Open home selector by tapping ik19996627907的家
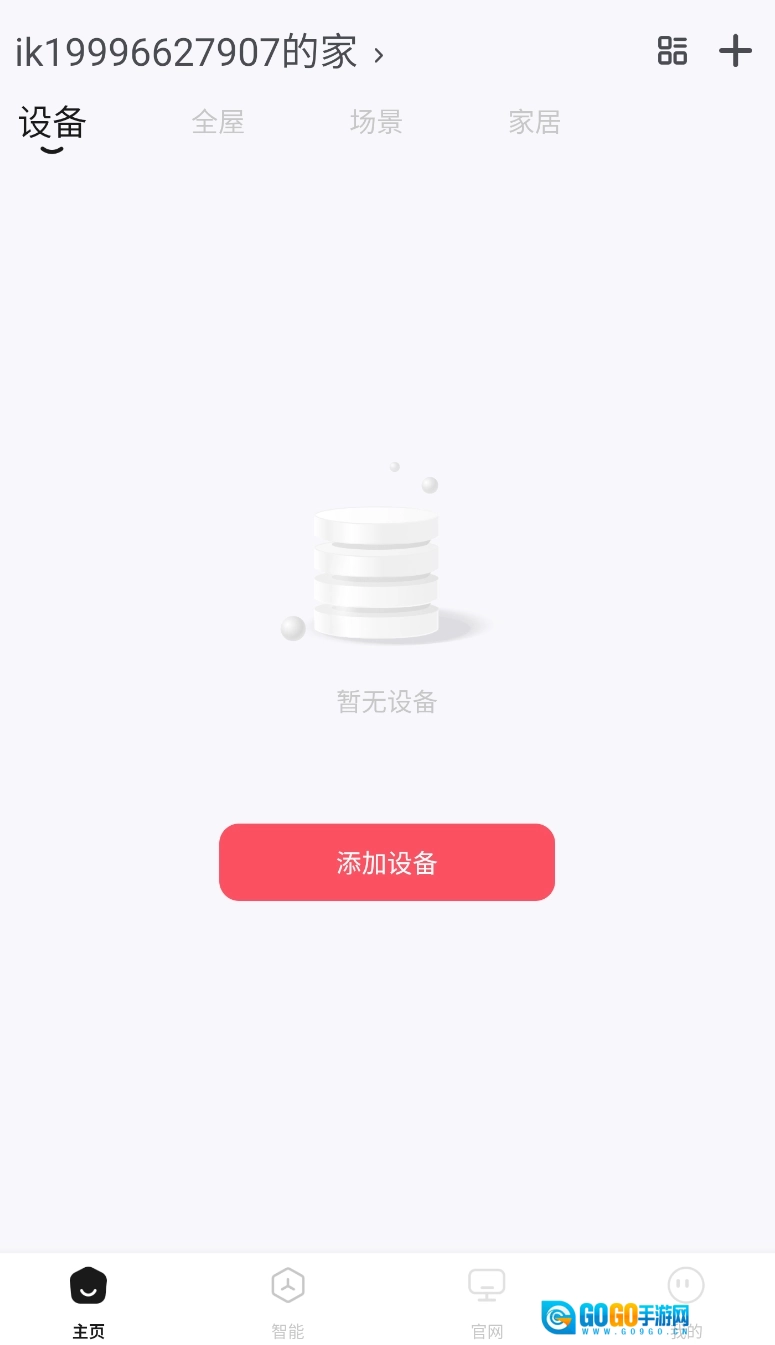Viewport: 775px width, 1345px height. point(185,52)
